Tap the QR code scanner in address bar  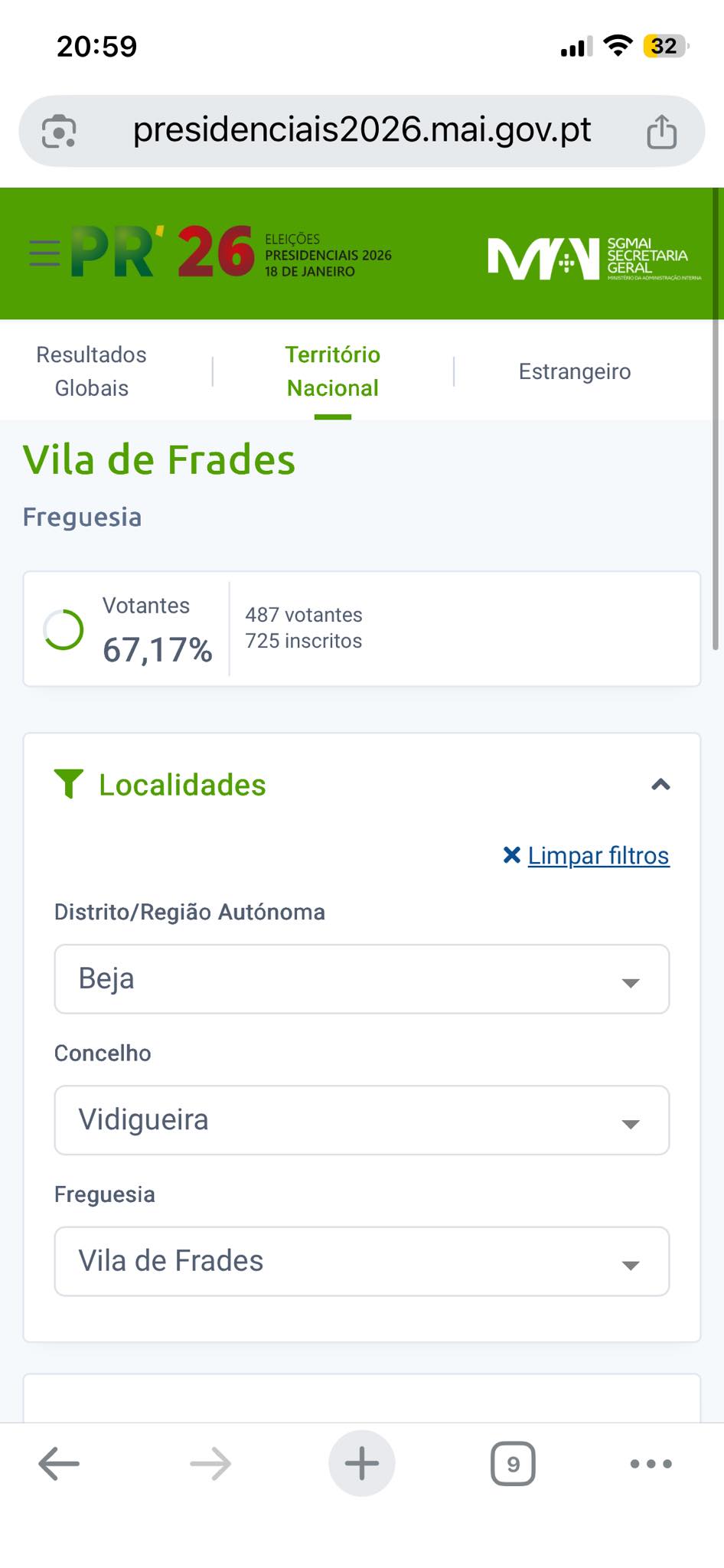57,130
